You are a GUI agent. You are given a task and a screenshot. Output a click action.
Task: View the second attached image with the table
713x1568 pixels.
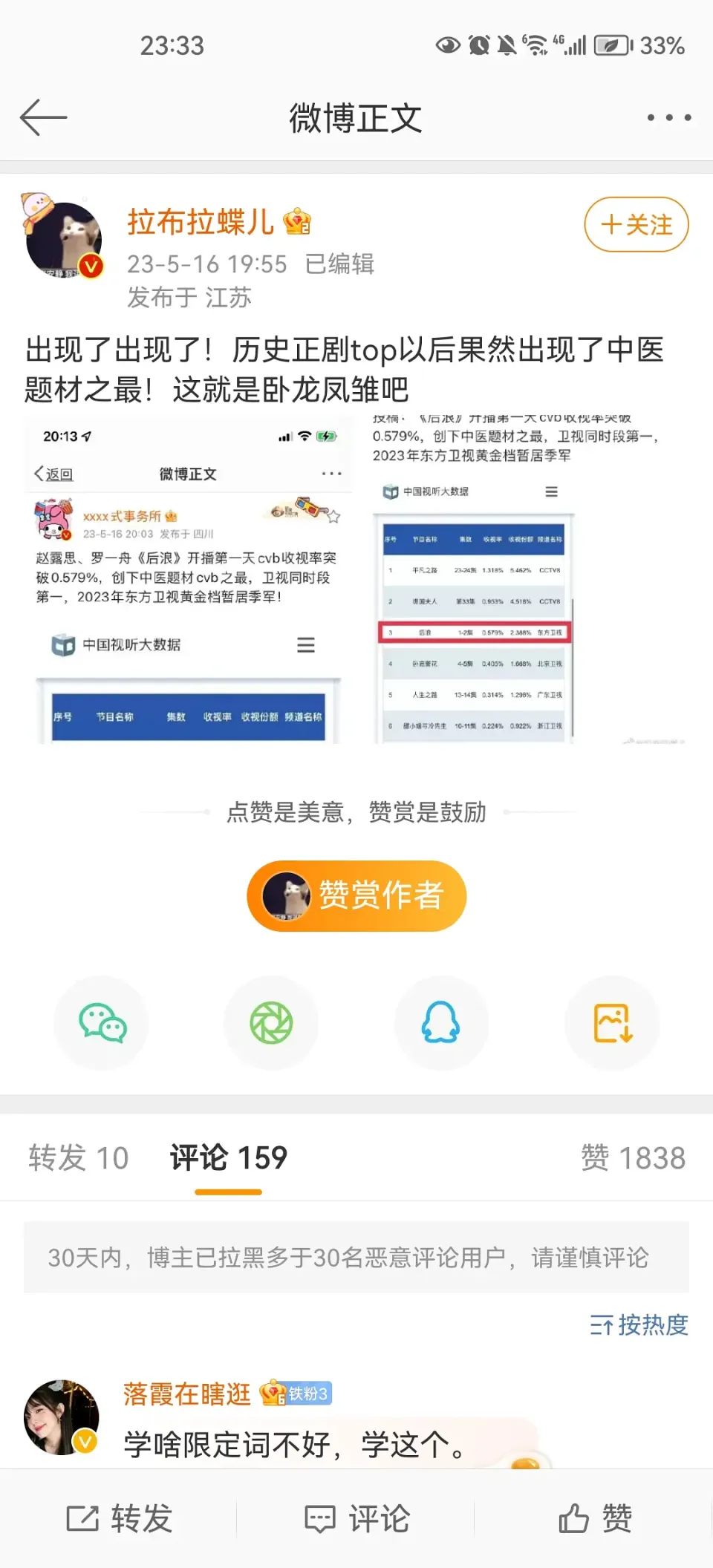pyautogui.click(x=527, y=581)
